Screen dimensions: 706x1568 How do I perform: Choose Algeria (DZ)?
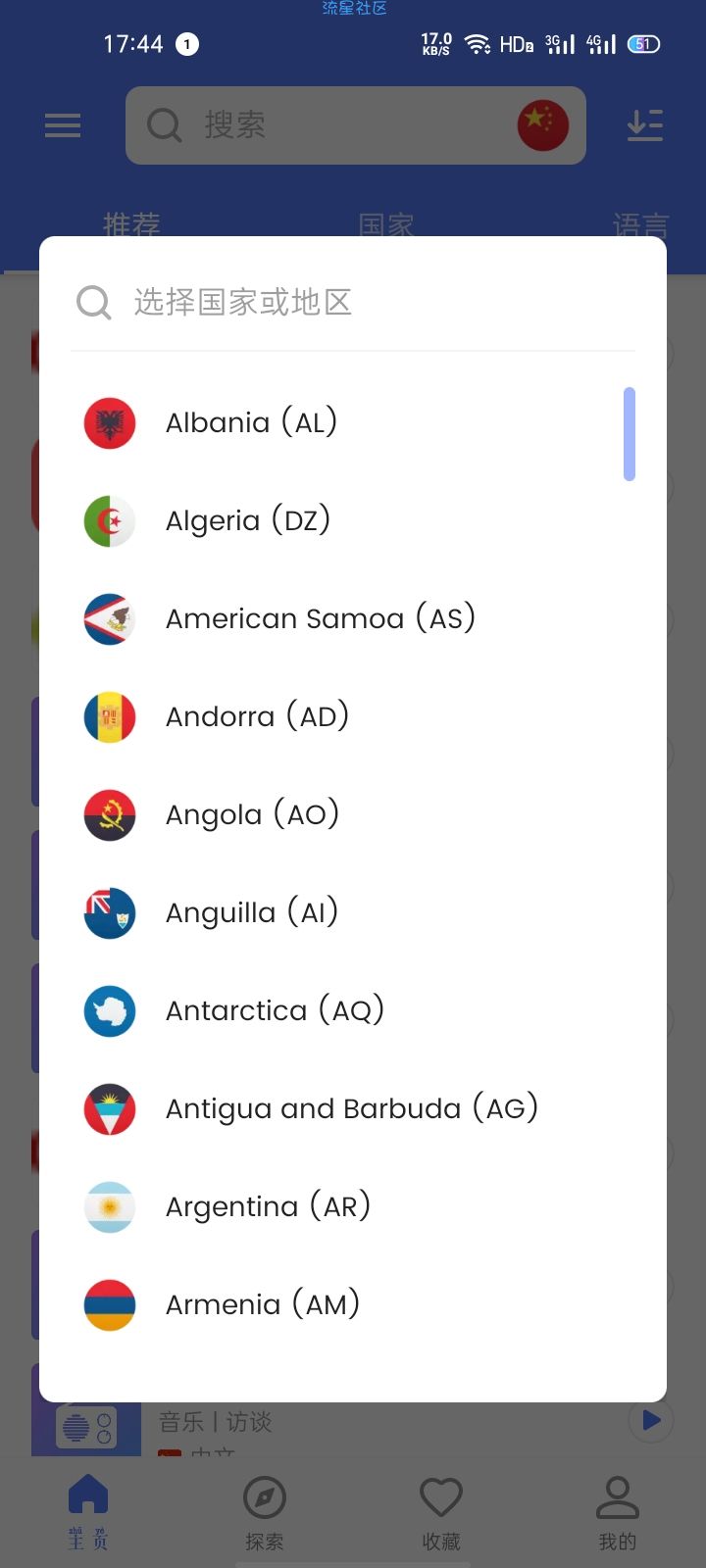click(347, 521)
